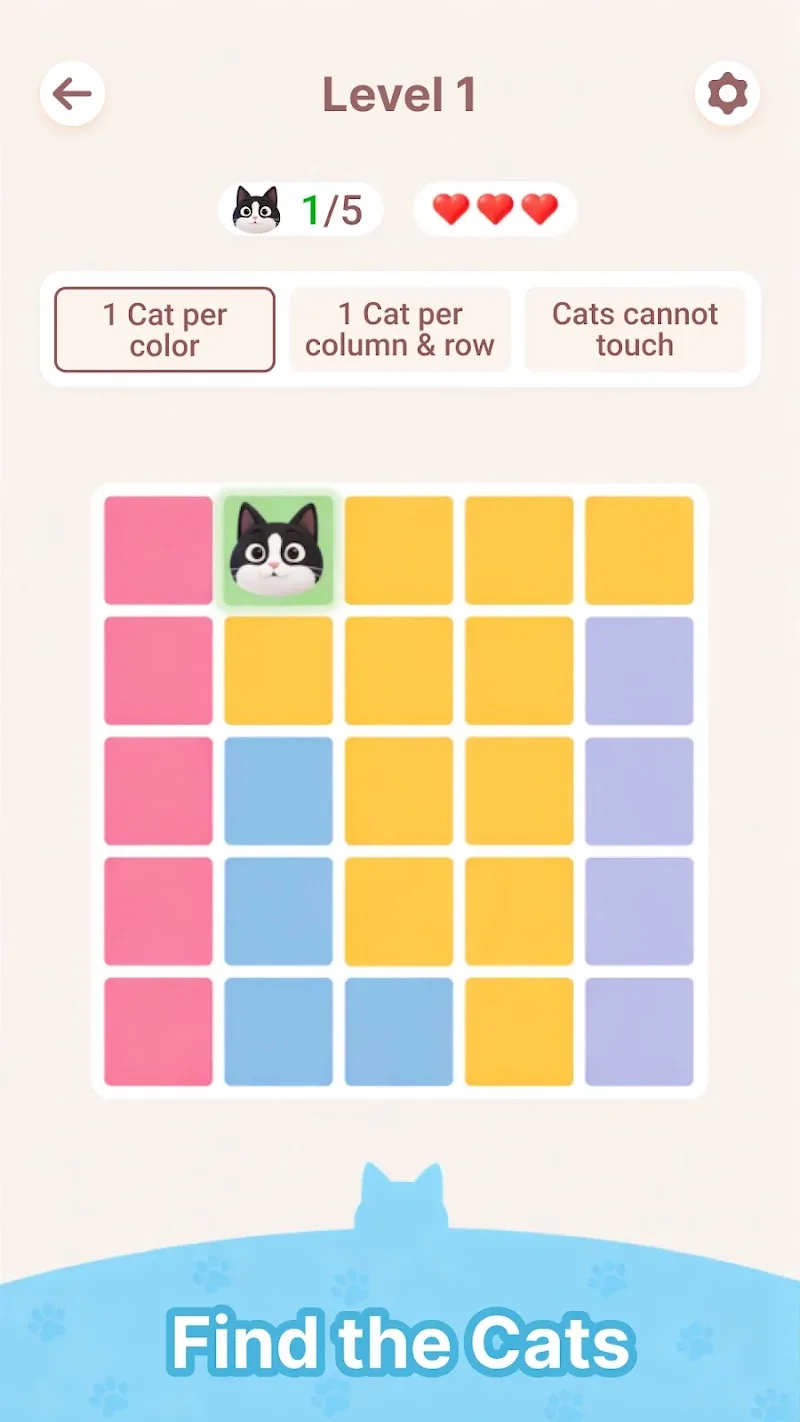
Task: Tap the blue square directly under the yellow column-two square
Action: pyautogui.click(x=278, y=791)
